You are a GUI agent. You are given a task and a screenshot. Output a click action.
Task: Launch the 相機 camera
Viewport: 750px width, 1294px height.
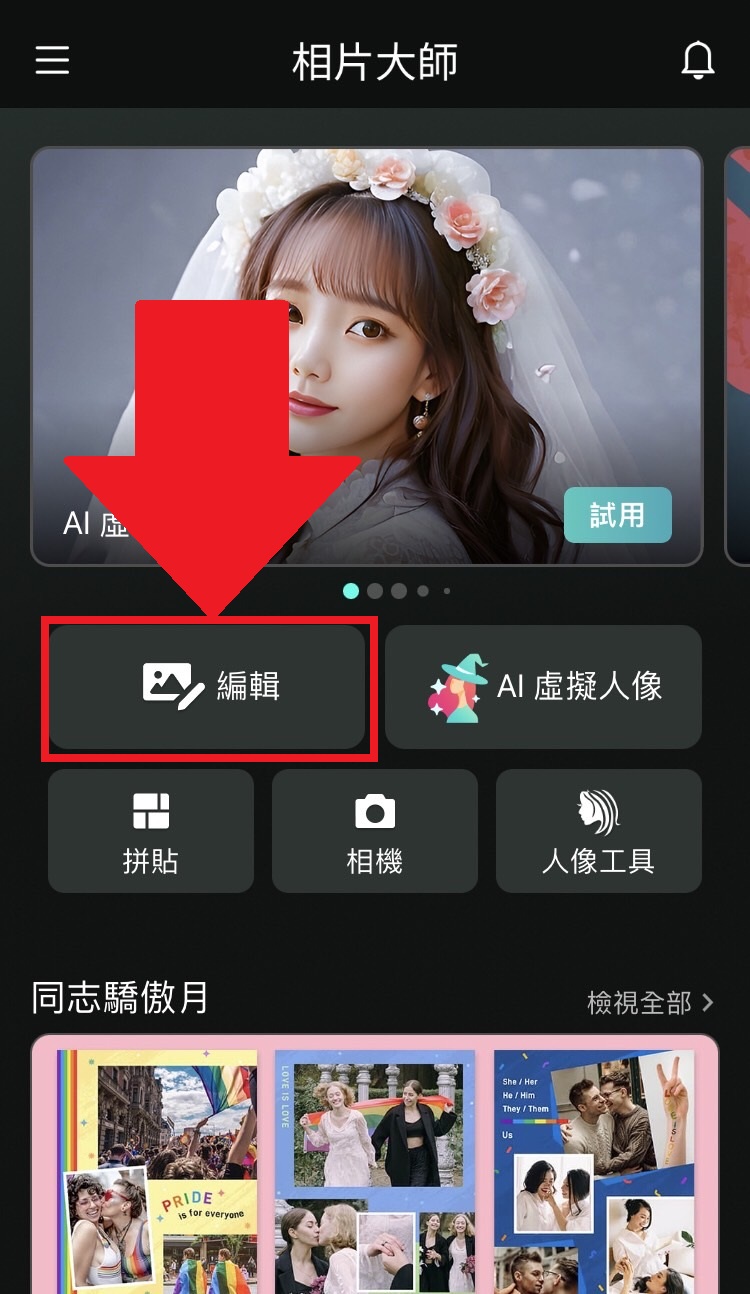[375, 831]
